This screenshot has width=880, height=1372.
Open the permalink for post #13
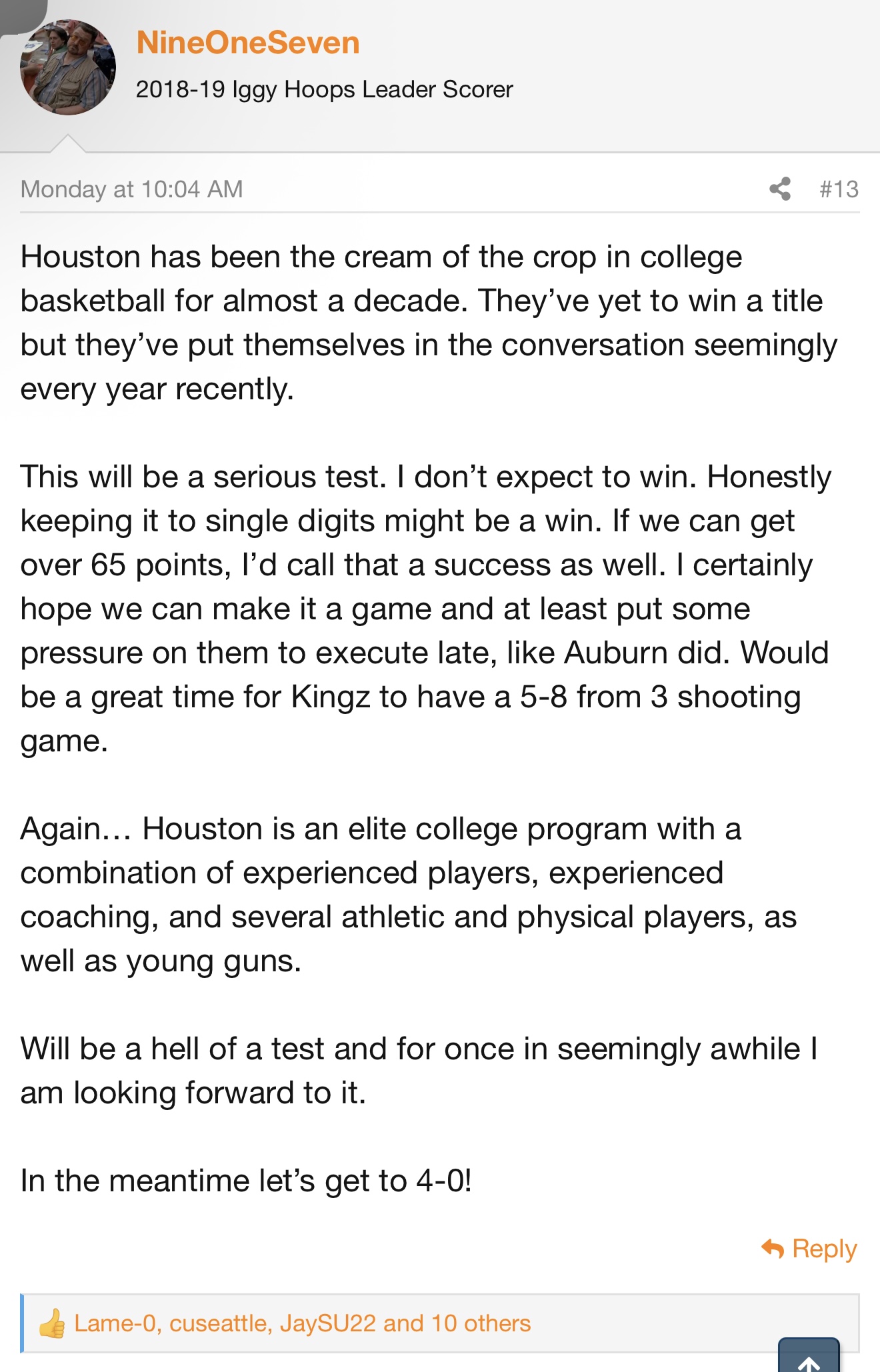pos(839,189)
